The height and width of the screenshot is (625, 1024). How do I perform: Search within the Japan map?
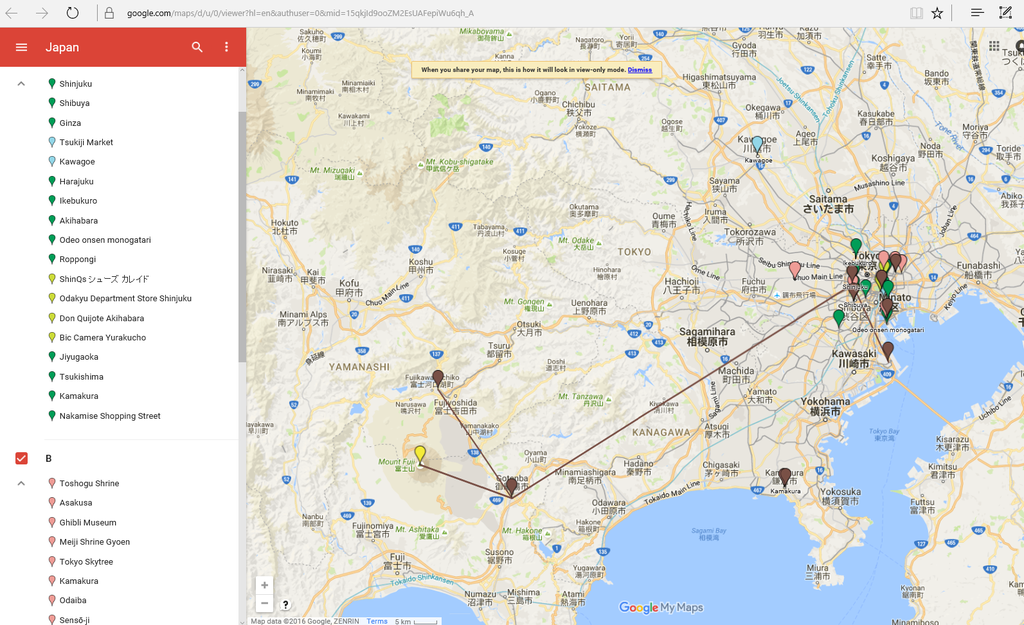[x=197, y=47]
